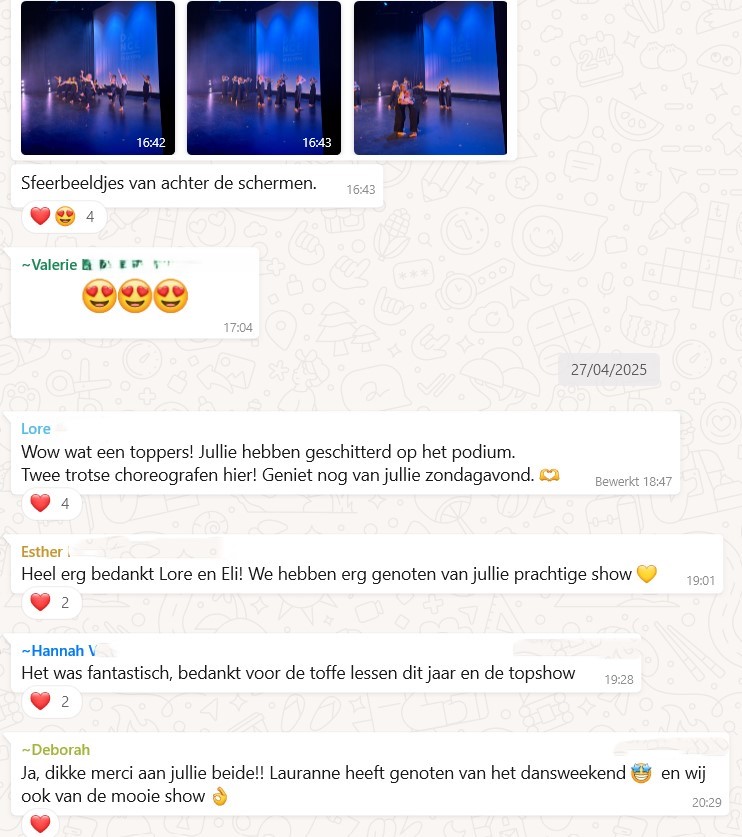View heart reactions on Lore's message

pos(50,504)
